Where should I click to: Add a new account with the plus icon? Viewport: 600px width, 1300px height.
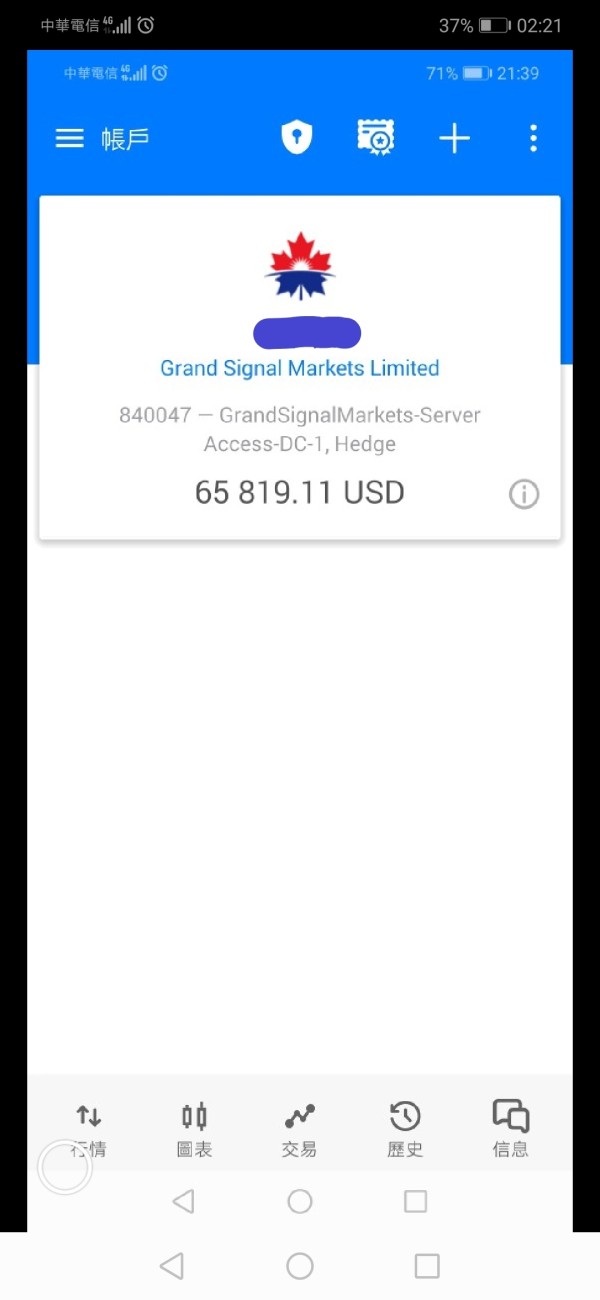point(454,138)
